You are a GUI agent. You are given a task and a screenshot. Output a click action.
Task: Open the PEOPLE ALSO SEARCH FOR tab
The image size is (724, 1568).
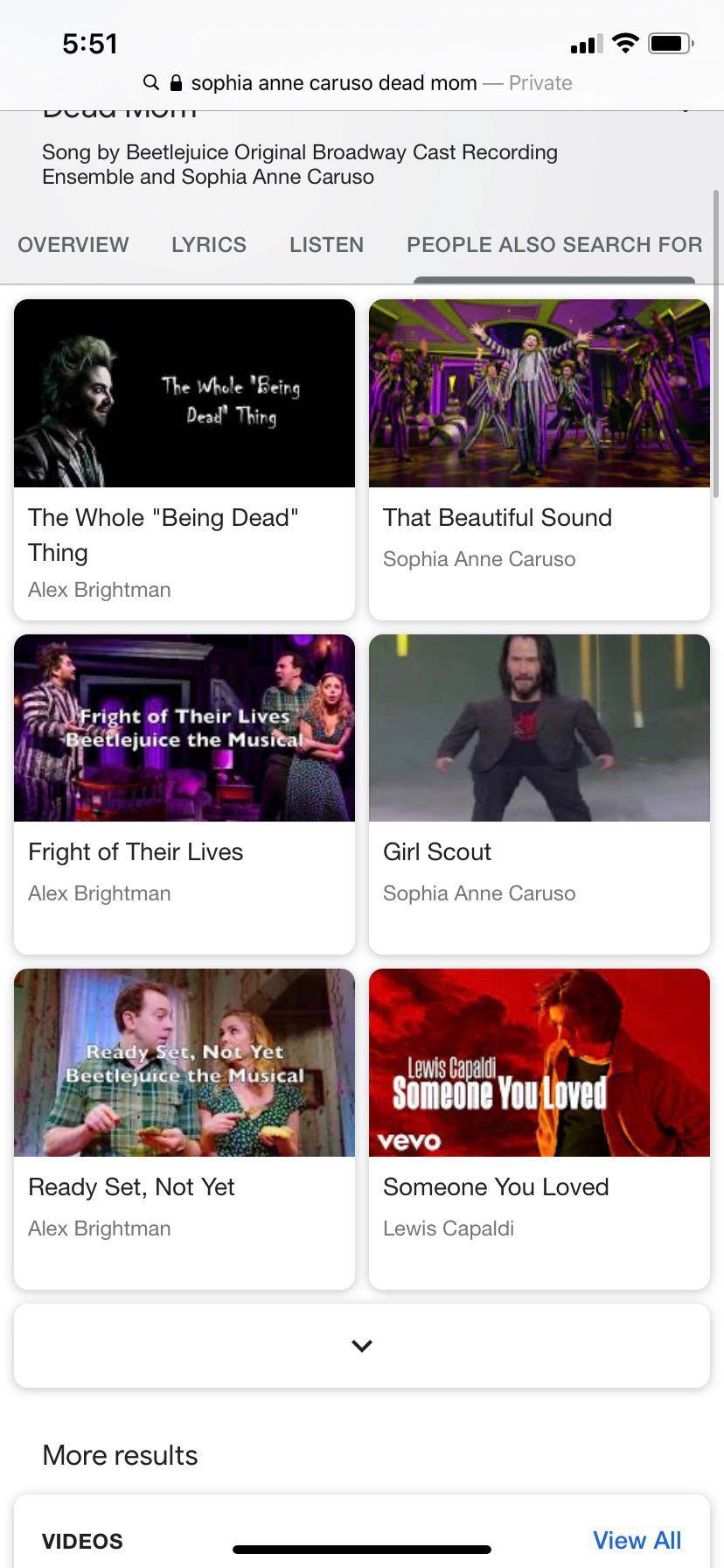click(553, 245)
